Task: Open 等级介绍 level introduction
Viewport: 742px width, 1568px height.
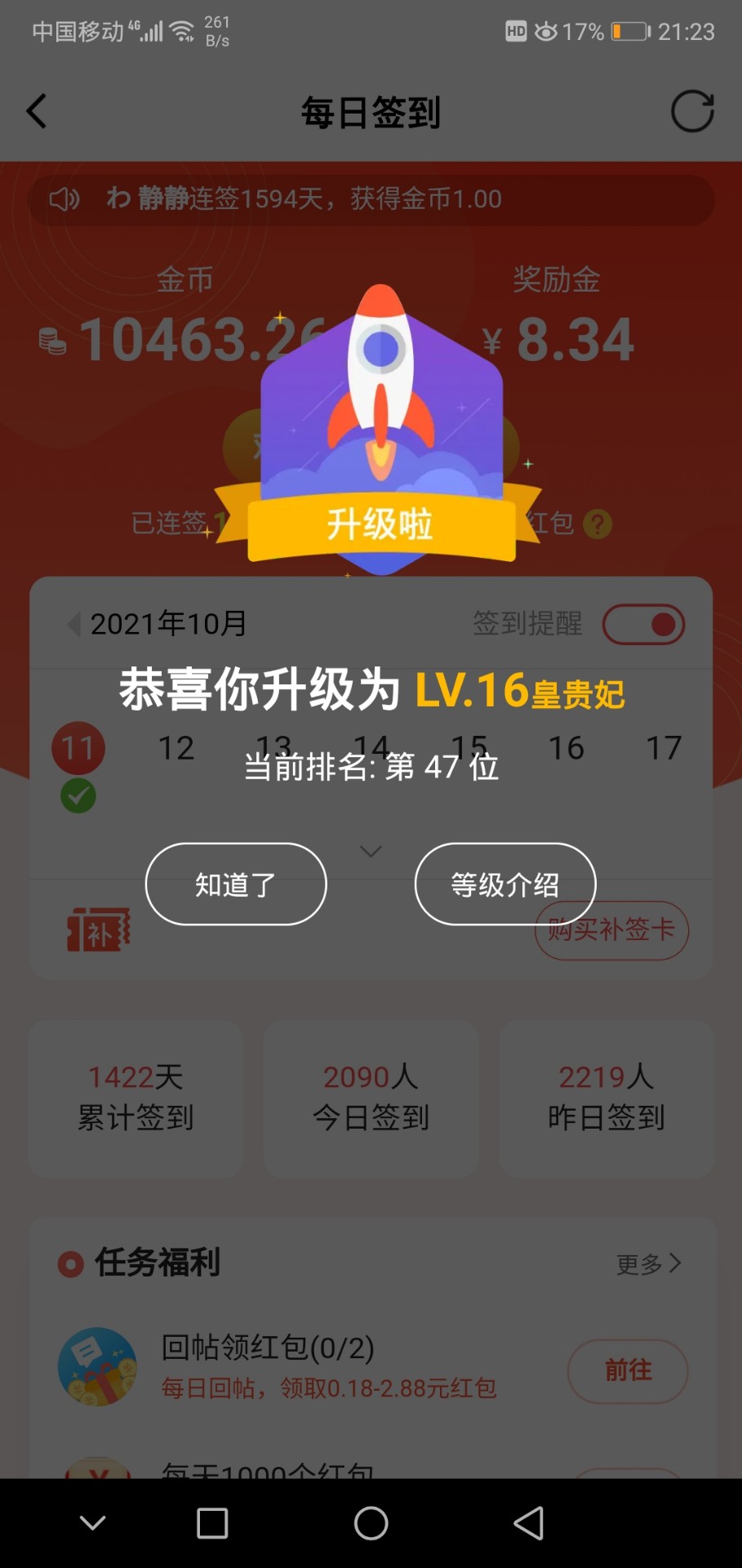Action: click(x=505, y=884)
